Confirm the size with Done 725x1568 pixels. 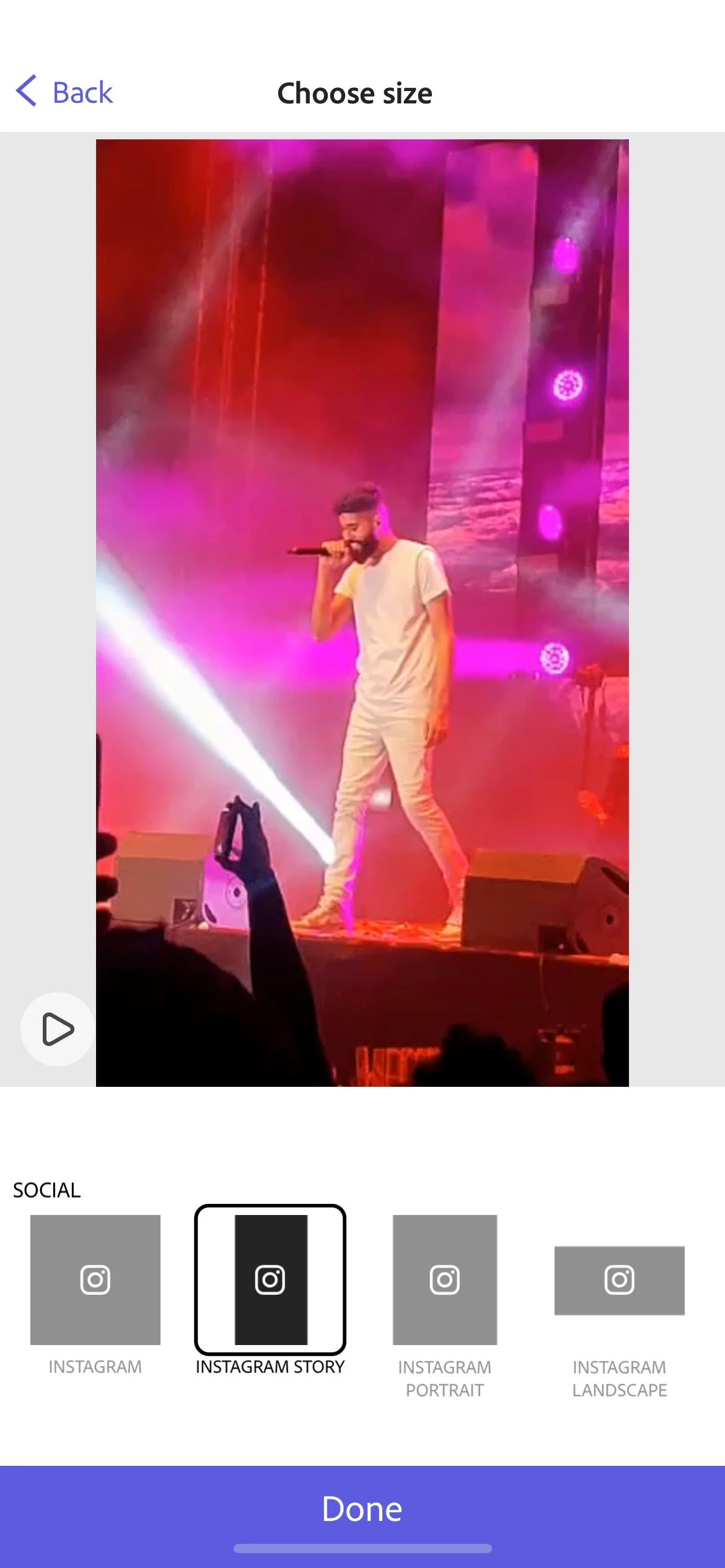(362, 1509)
